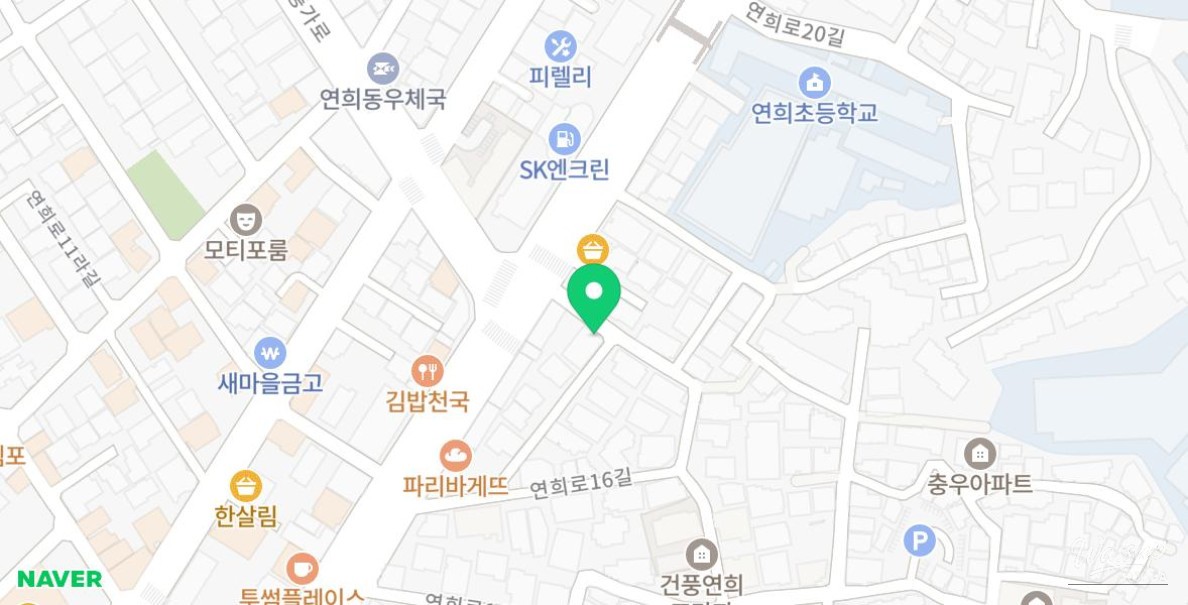Select the 연희초등학교 school marker

point(814,82)
